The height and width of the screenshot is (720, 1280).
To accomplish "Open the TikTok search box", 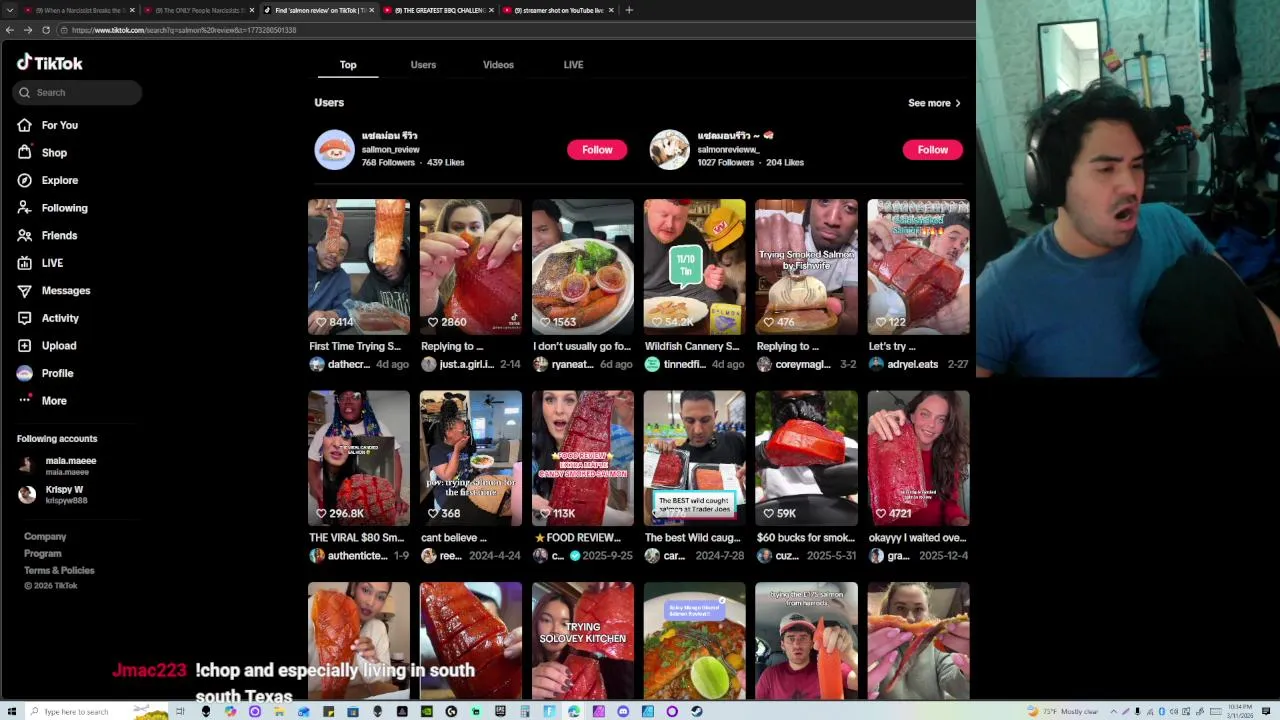I will point(80,92).
